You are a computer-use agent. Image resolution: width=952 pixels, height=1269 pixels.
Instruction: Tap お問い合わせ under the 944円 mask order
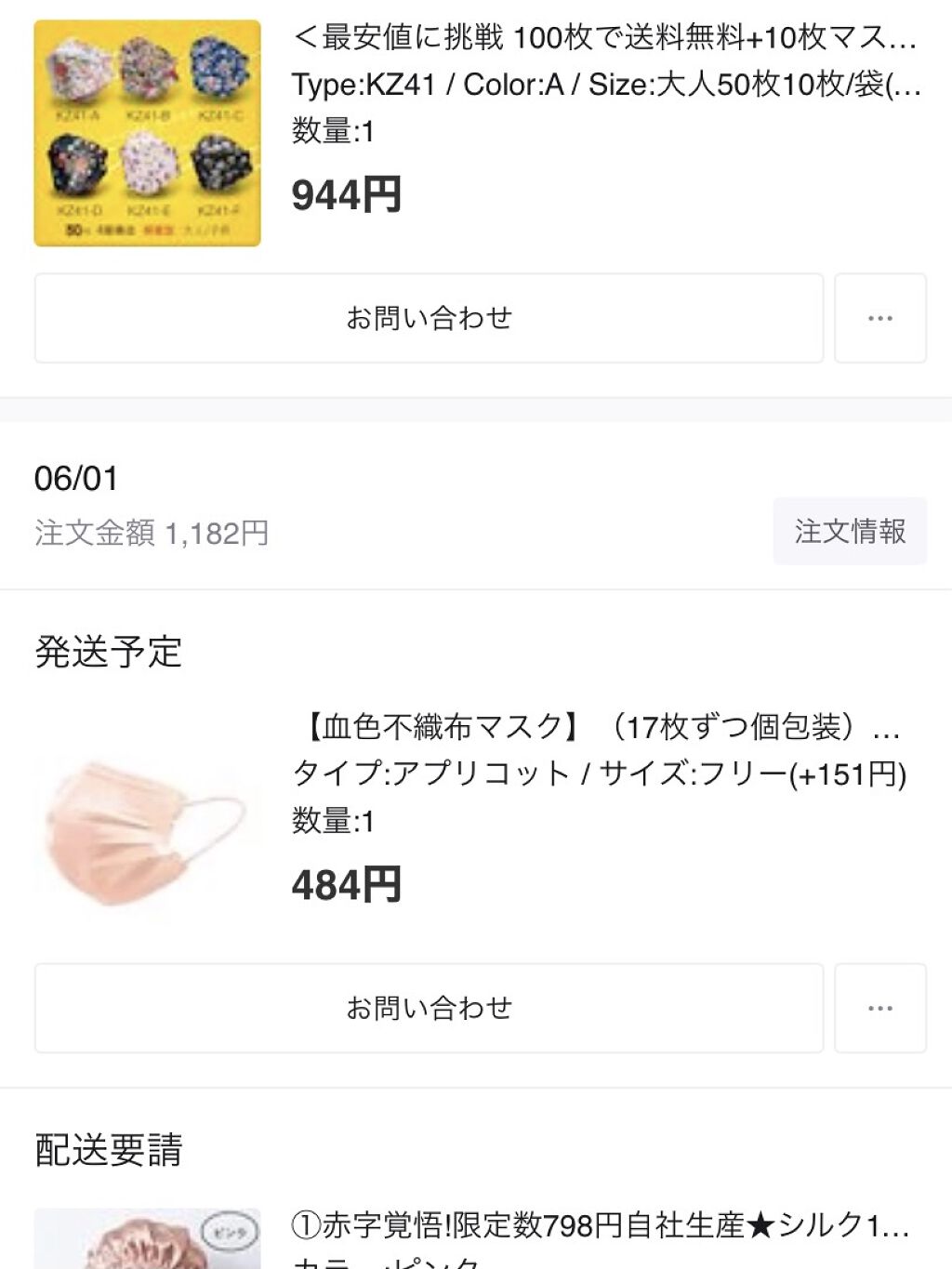(x=429, y=318)
